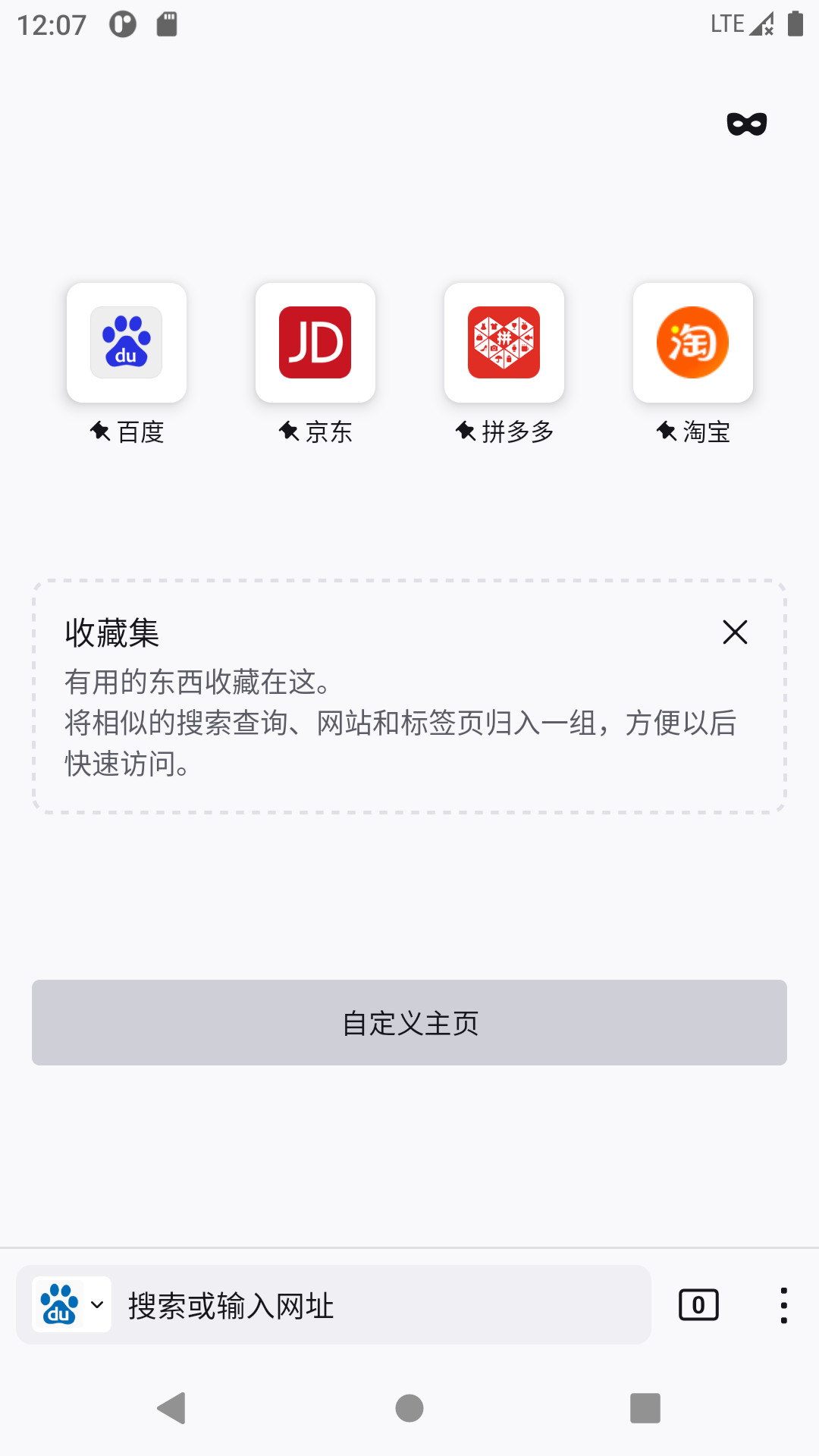Open the Baidu shortcut
The image size is (819, 1456).
pyautogui.click(x=126, y=342)
